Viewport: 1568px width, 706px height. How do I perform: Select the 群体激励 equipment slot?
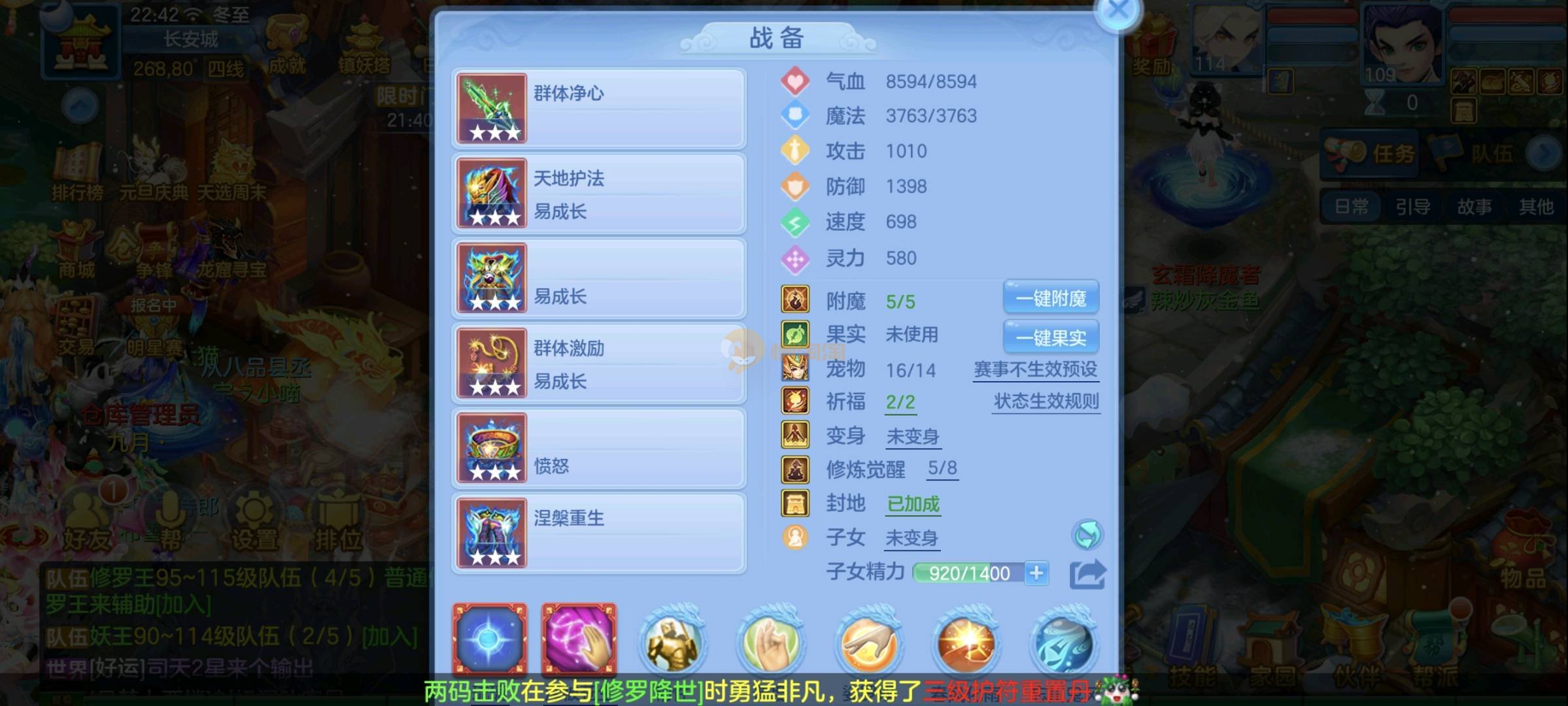(x=598, y=363)
